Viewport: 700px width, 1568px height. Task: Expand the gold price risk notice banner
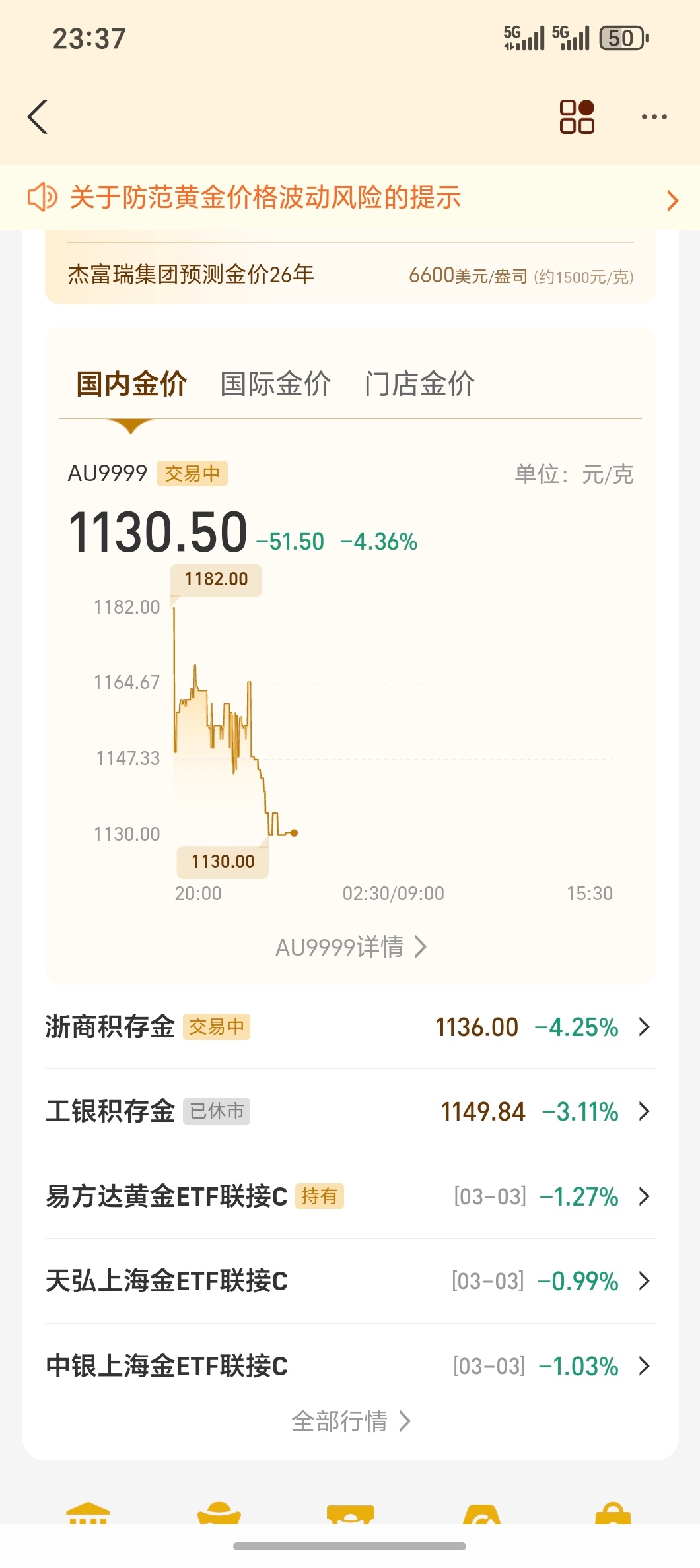pyautogui.click(x=672, y=199)
